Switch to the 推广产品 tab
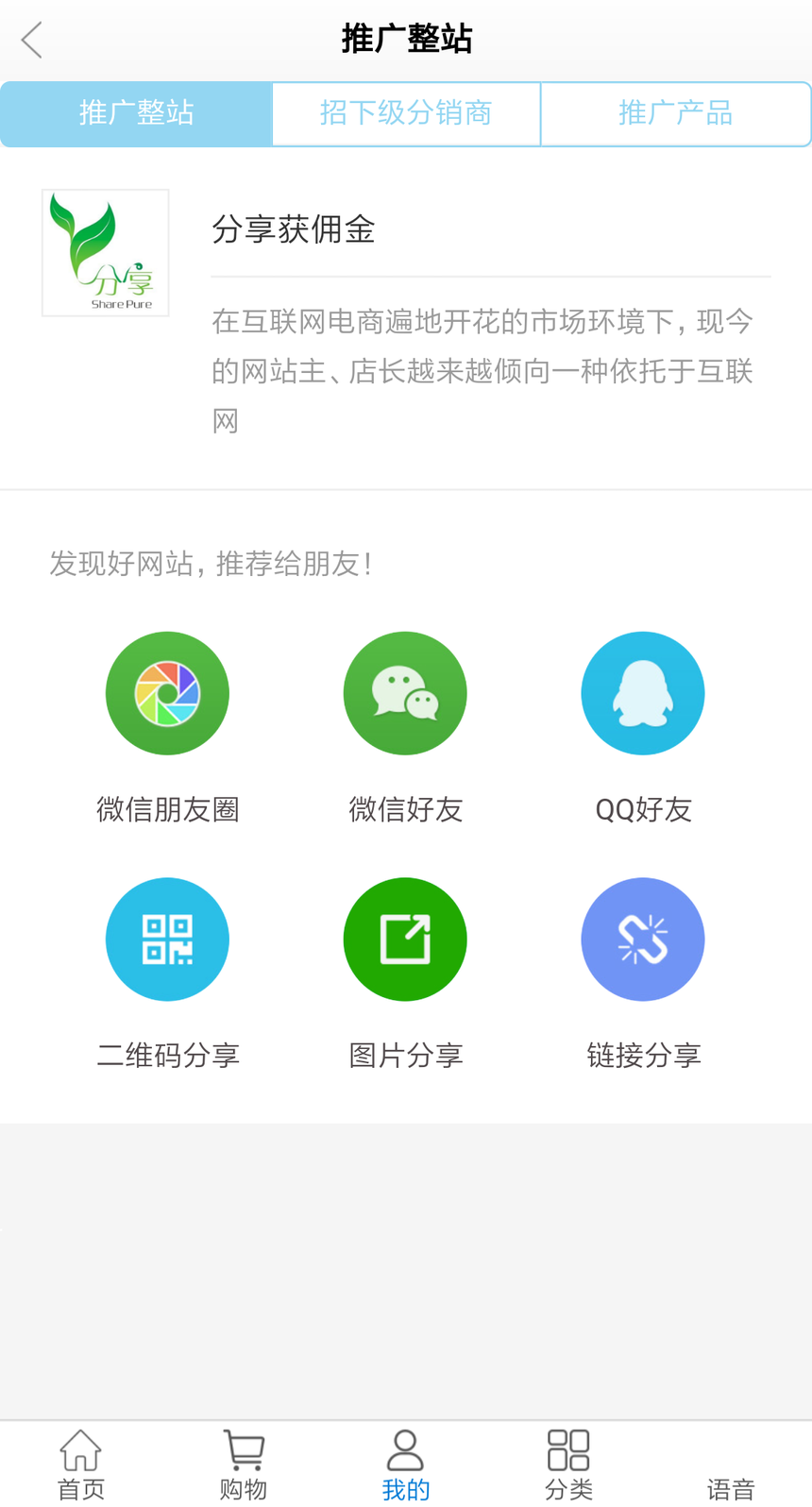Image resolution: width=812 pixels, height=1507 pixels. [x=675, y=114]
